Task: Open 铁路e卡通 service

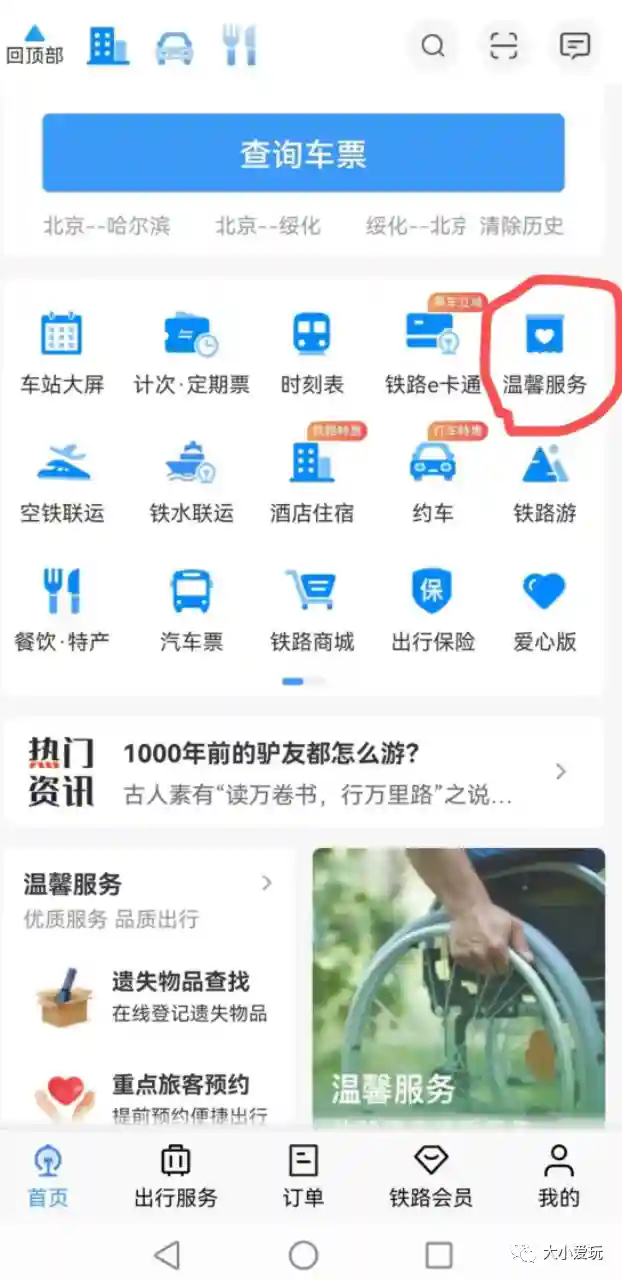Action: tap(432, 352)
